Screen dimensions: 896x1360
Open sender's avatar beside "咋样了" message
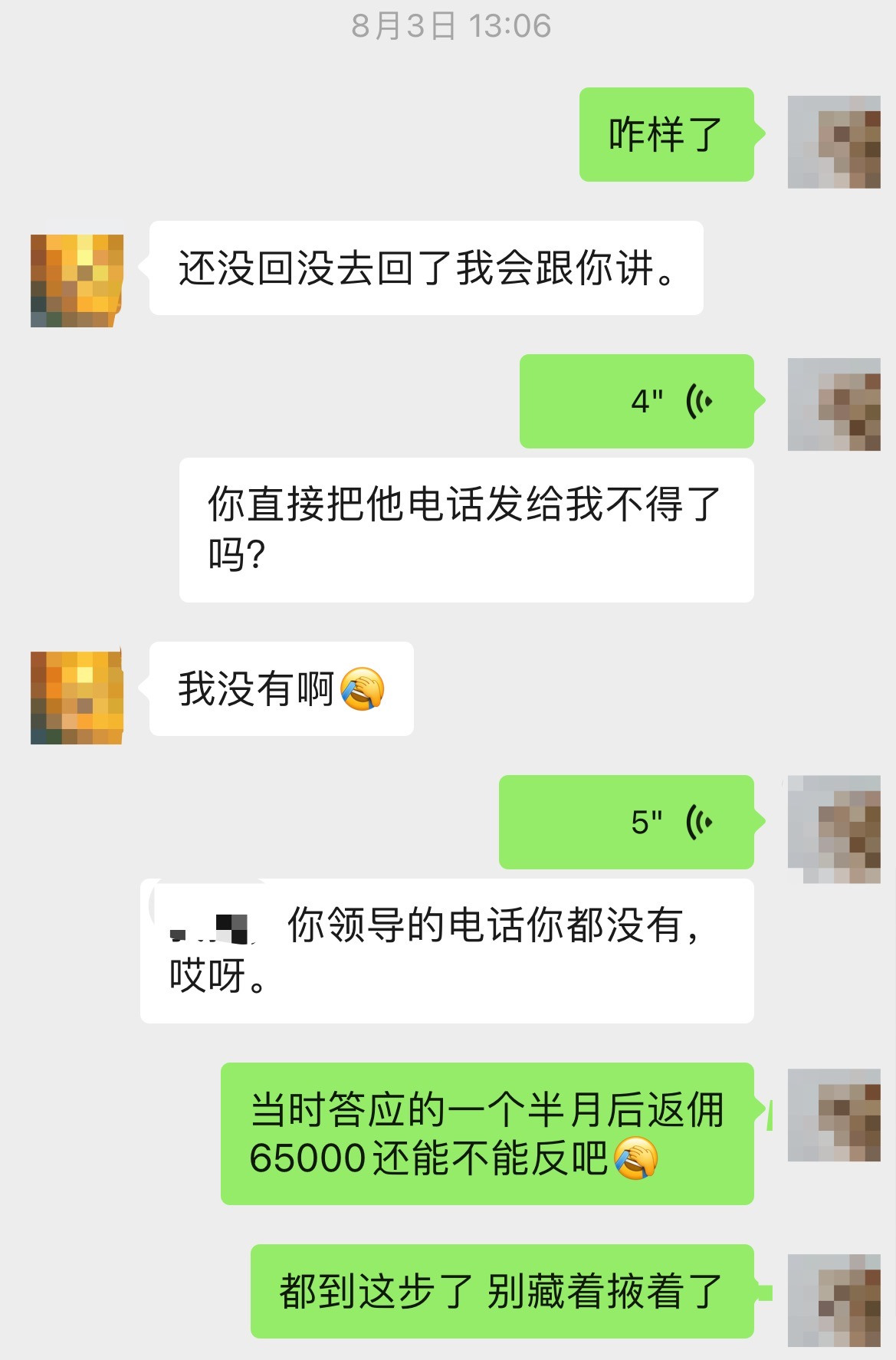tap(834, 142)
